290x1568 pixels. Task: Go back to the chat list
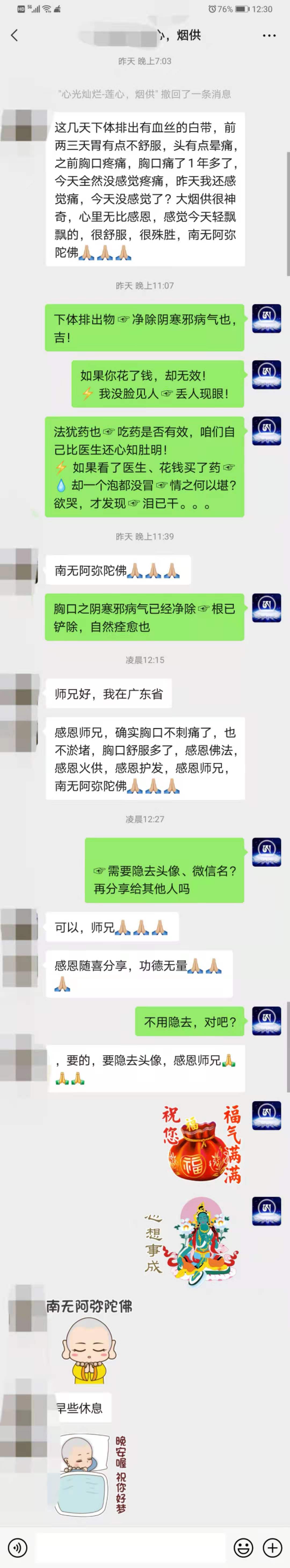click(x=15, y=35)
